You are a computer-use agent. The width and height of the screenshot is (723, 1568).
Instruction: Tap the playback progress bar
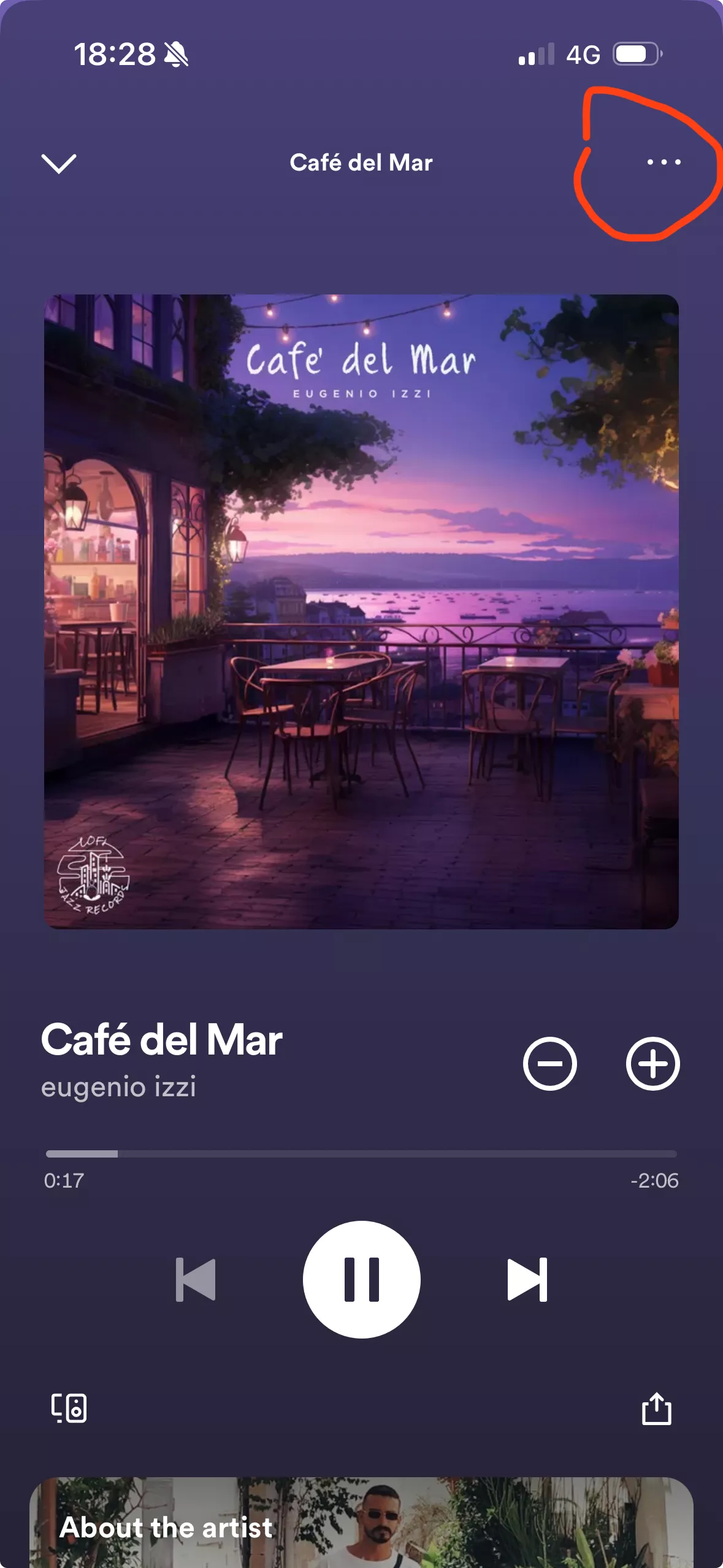click(361, 1154)
